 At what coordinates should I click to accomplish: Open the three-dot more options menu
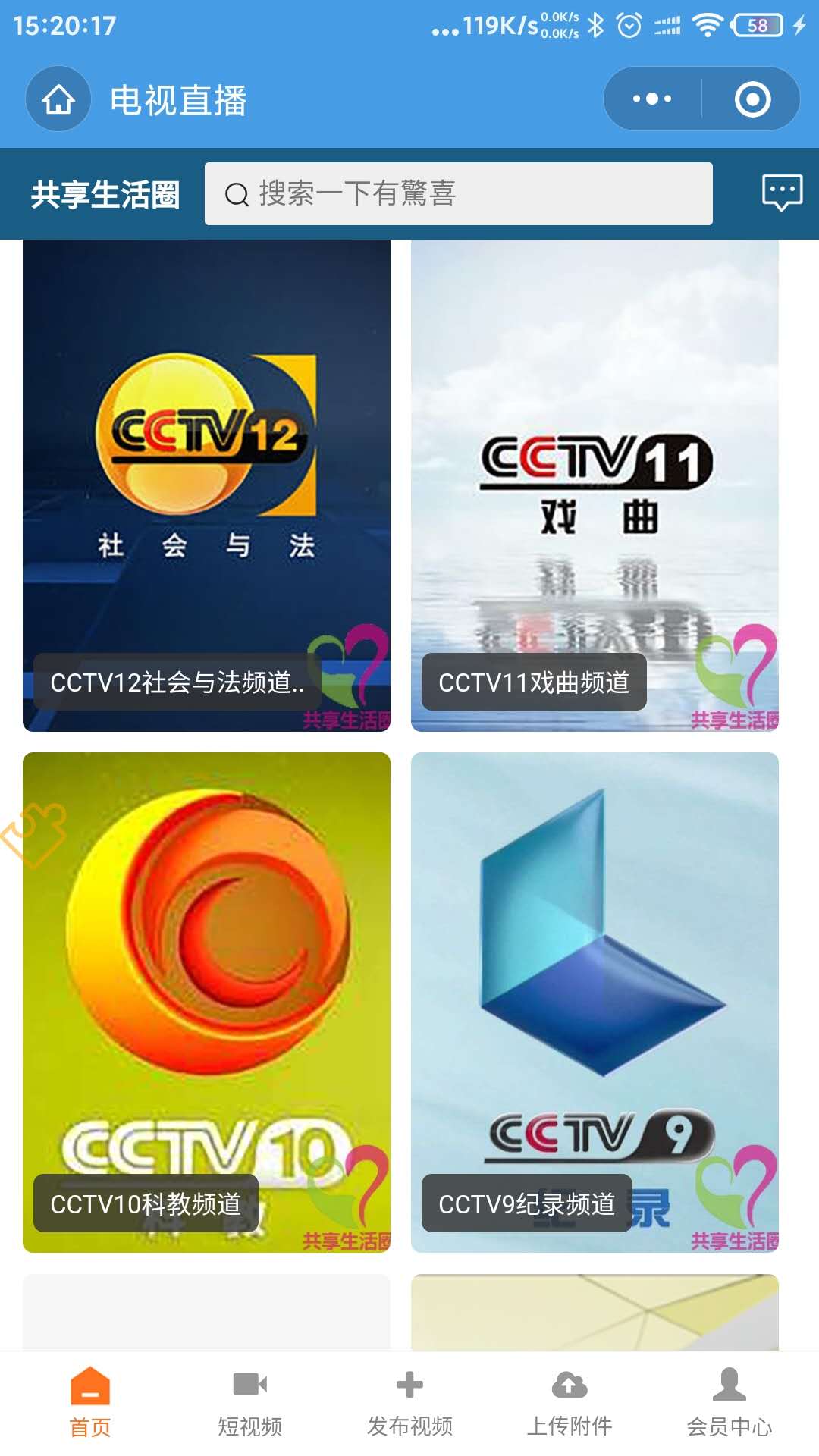(652, 99)
